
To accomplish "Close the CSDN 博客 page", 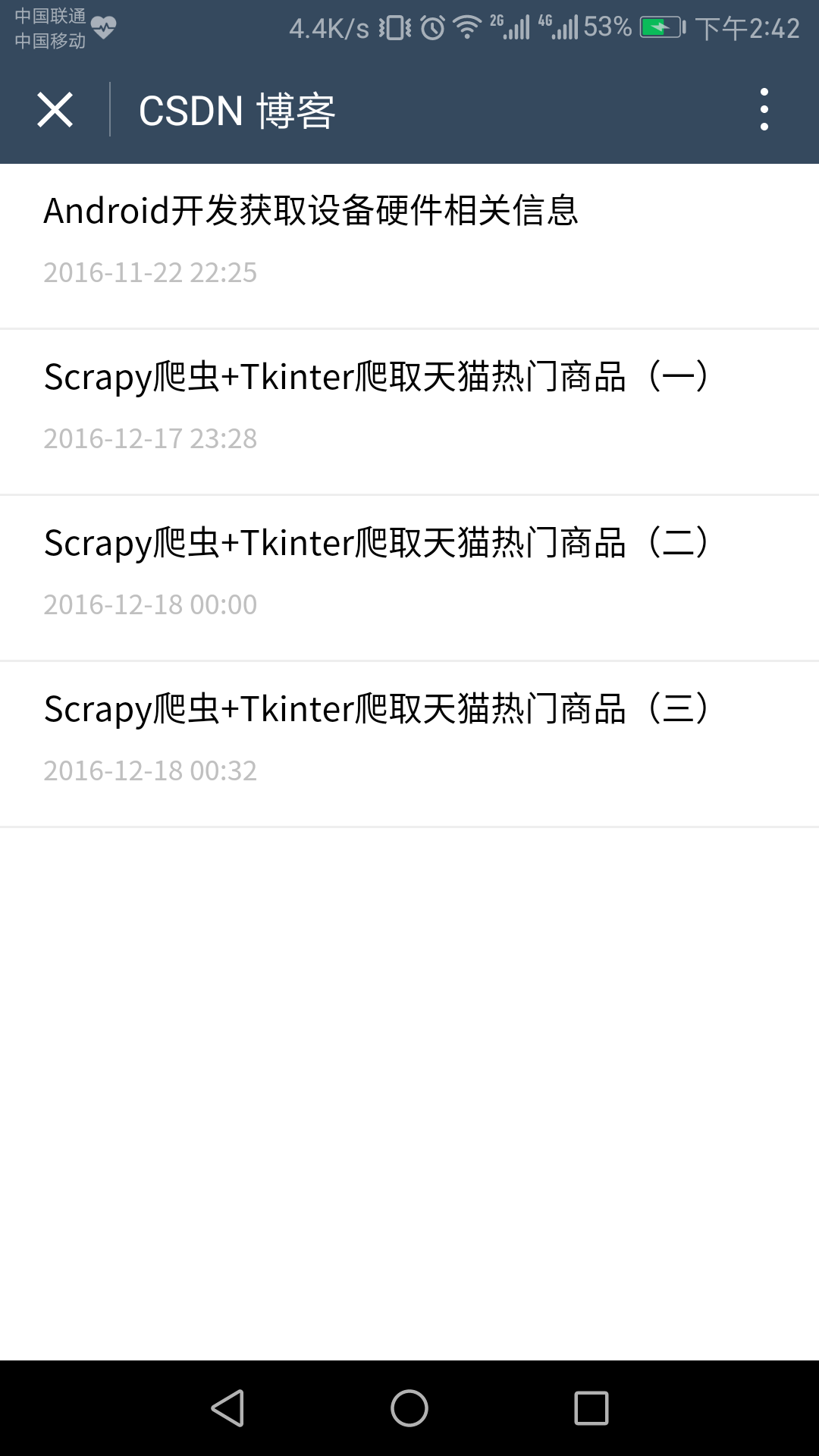I will [x=55, y=110].
